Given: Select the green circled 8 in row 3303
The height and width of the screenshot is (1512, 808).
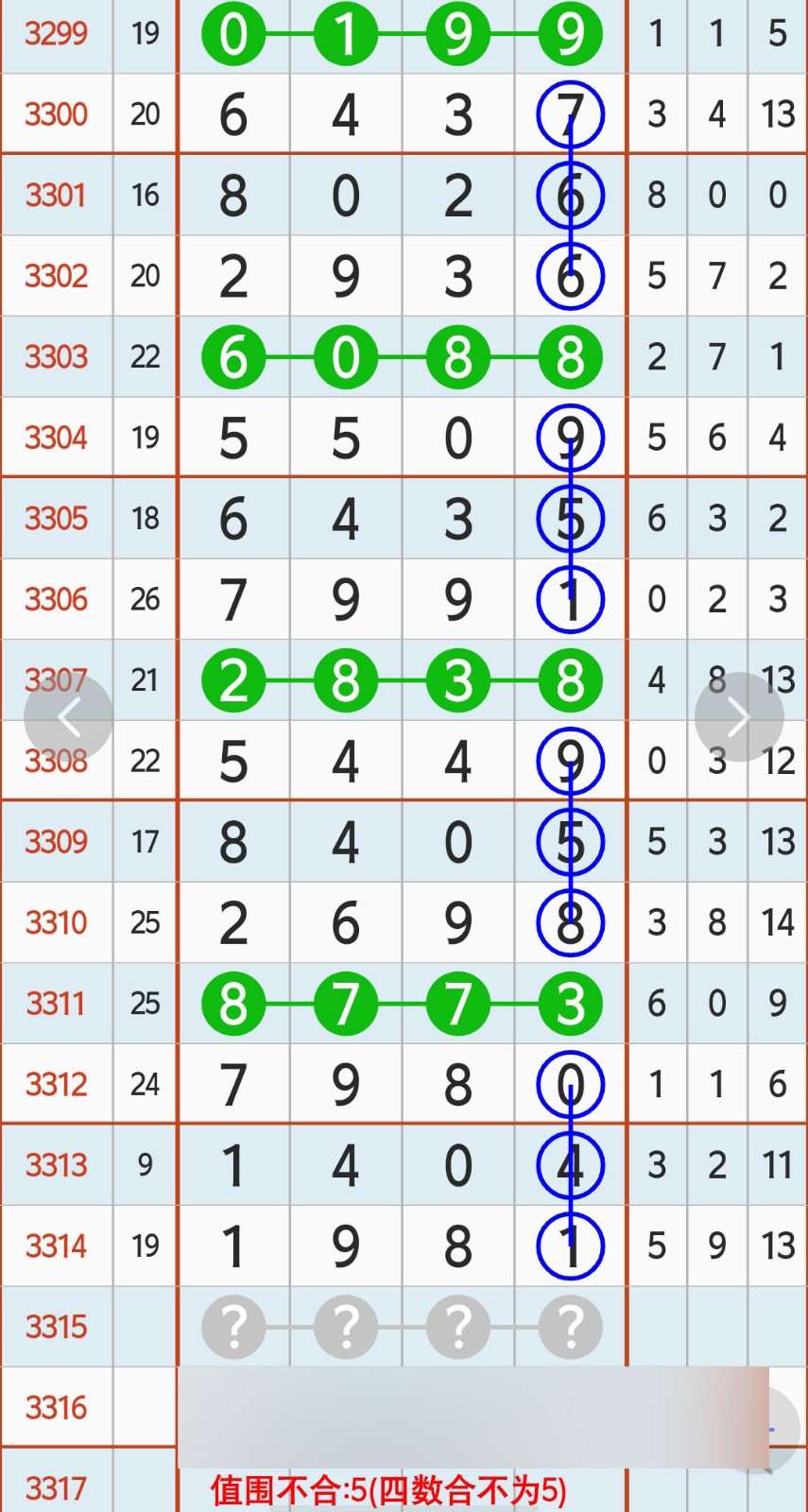Looking at the screenshot, I should tap(568, 356).
